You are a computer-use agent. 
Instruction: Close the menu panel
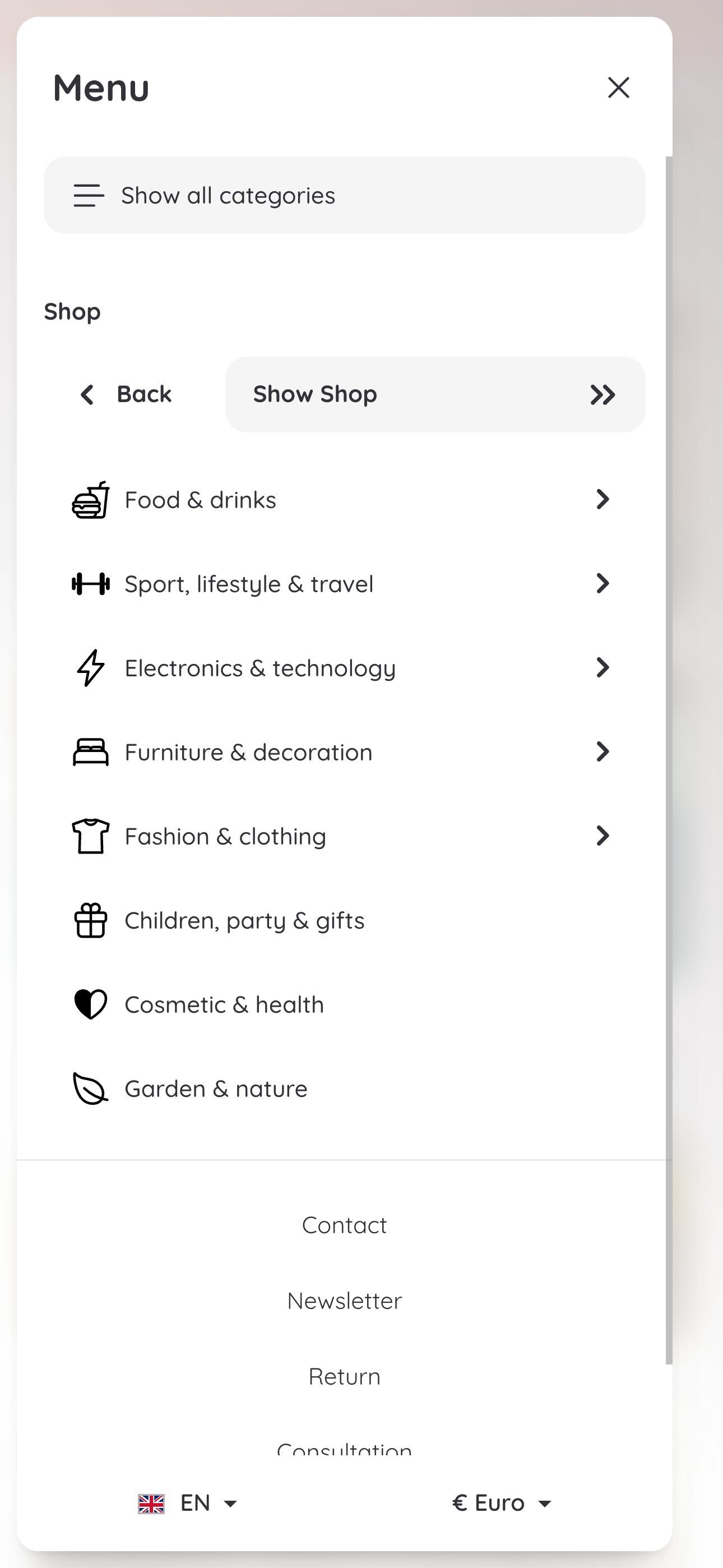(618, 87)
